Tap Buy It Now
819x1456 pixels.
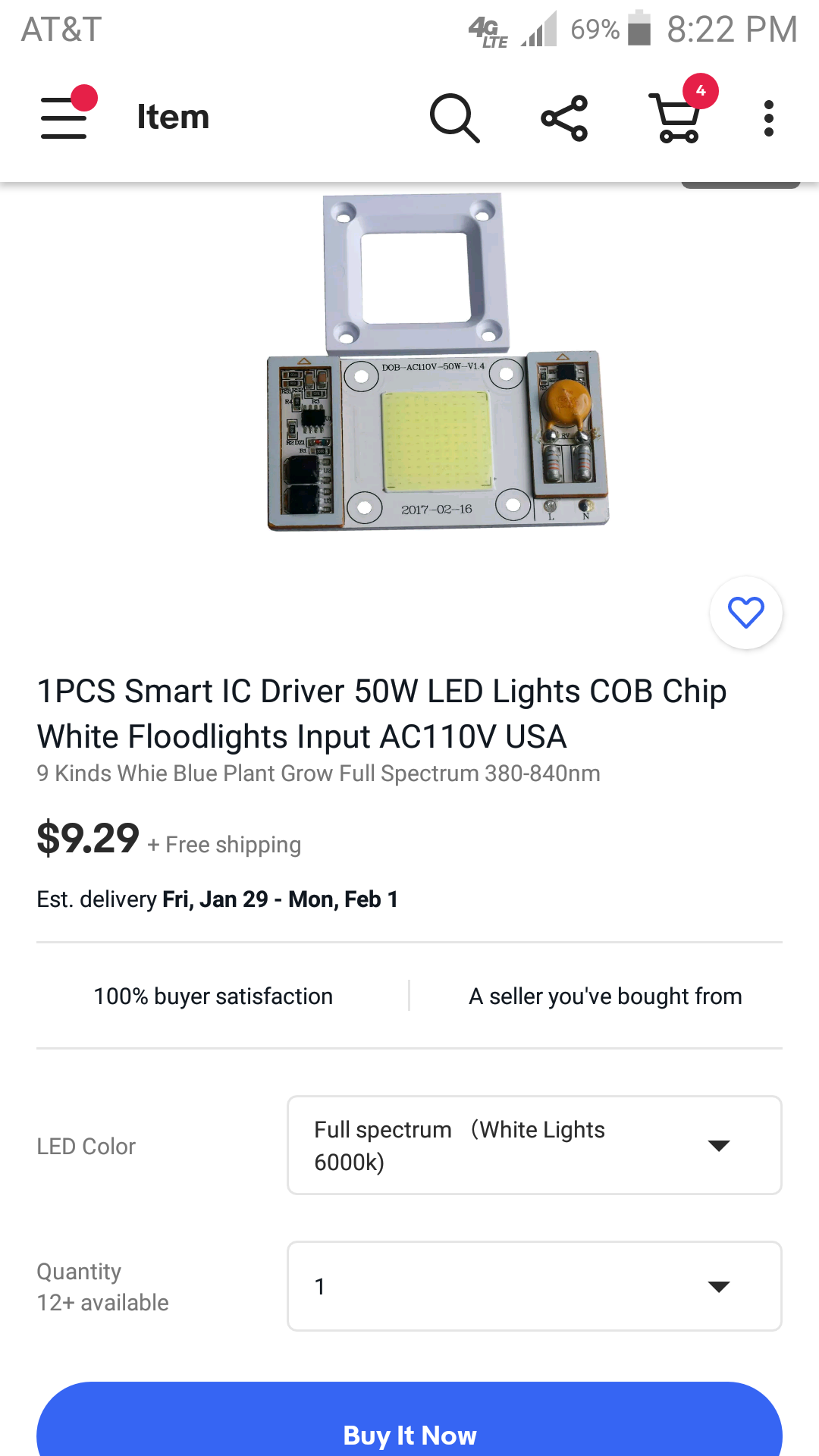coord(409,1426)
